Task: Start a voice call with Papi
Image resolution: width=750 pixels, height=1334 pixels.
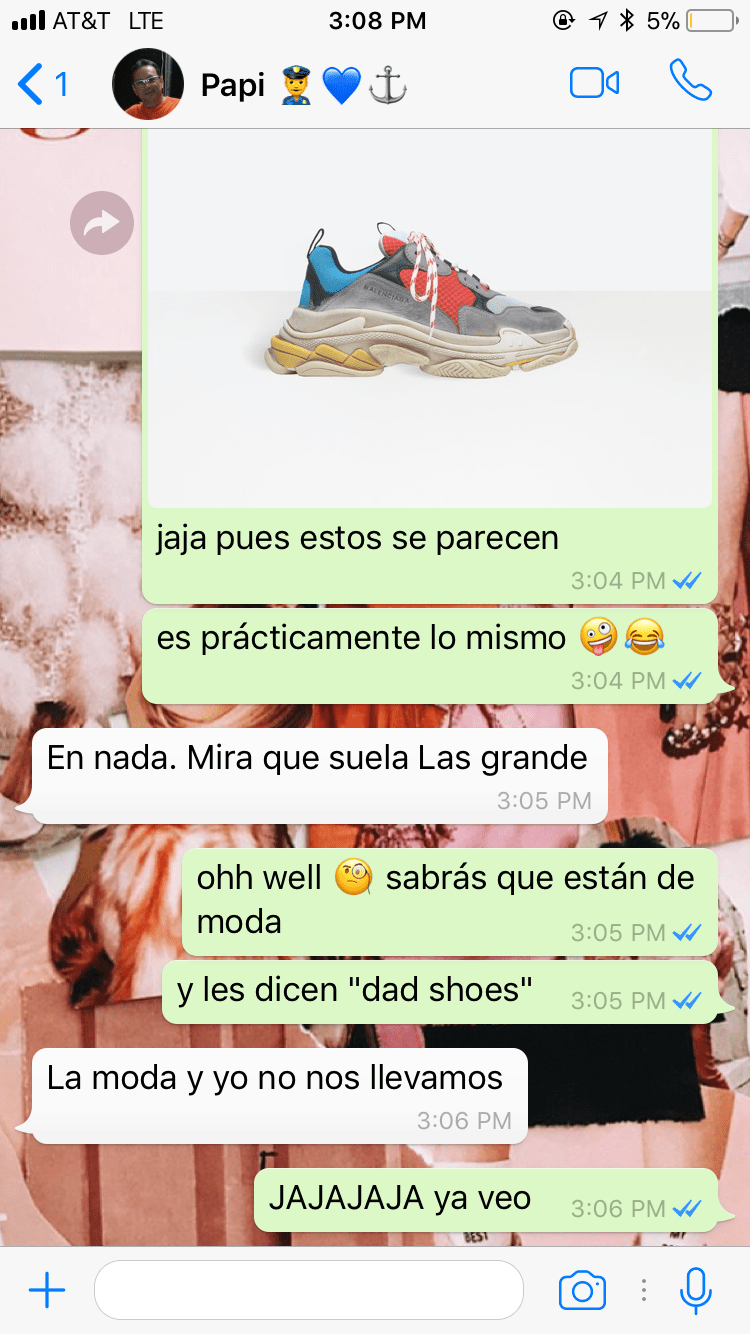Action: pyautogui.click(x=690, y=81)
